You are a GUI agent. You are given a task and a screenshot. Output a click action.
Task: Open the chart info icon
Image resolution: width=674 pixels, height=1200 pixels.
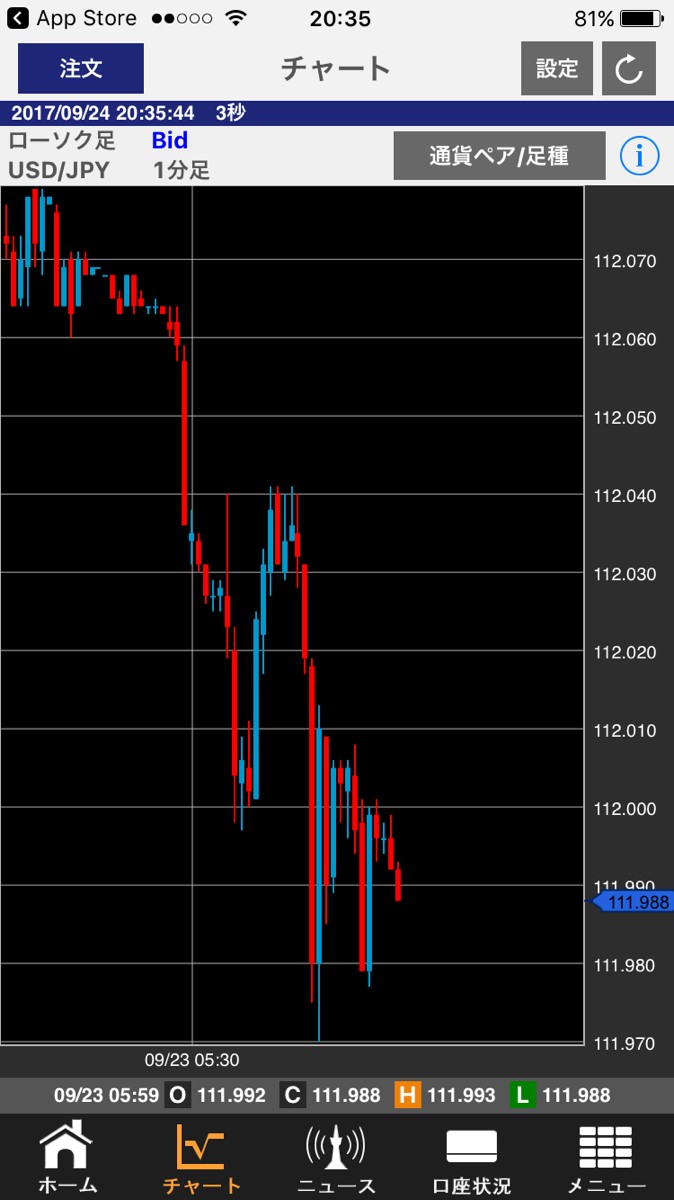[x=640, y=156]
